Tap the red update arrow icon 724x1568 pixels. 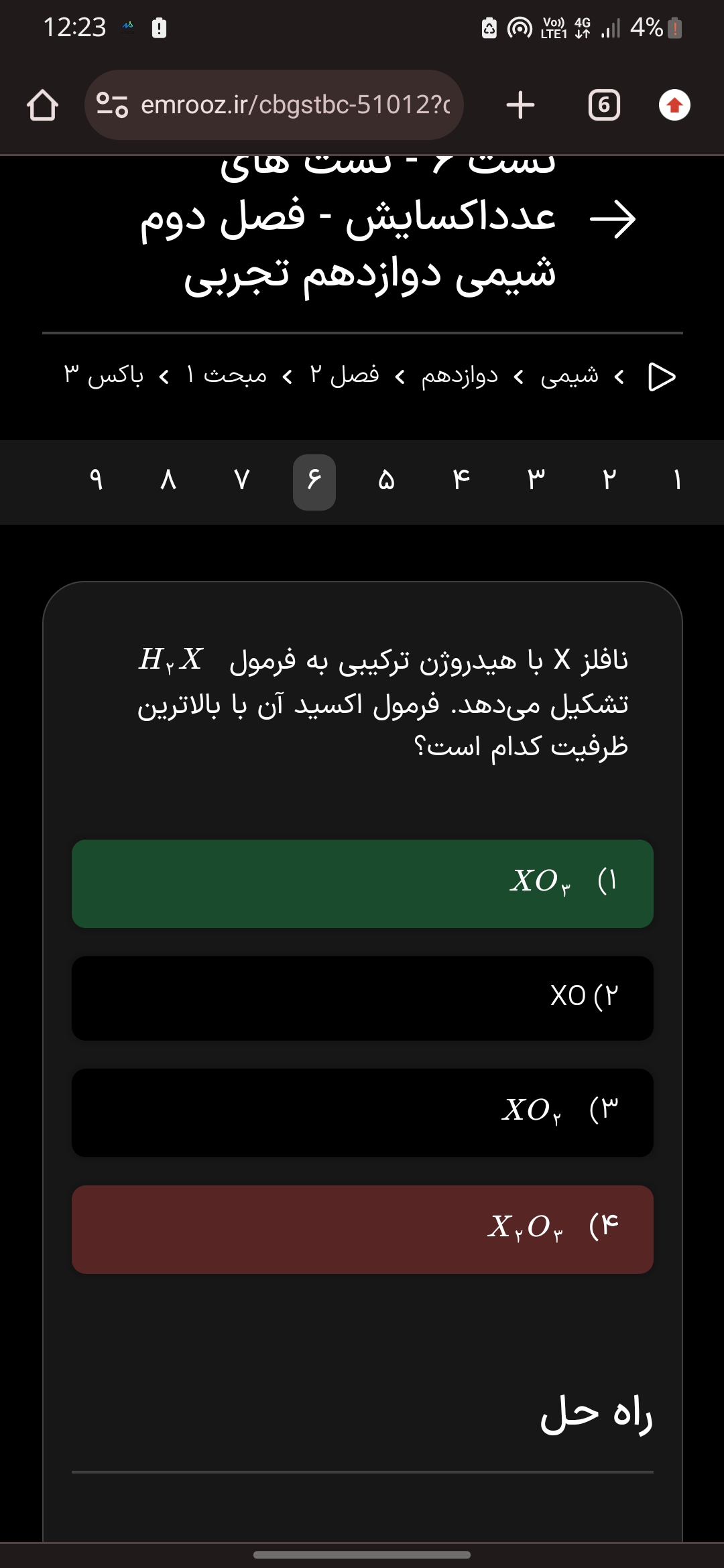(674, 105)
